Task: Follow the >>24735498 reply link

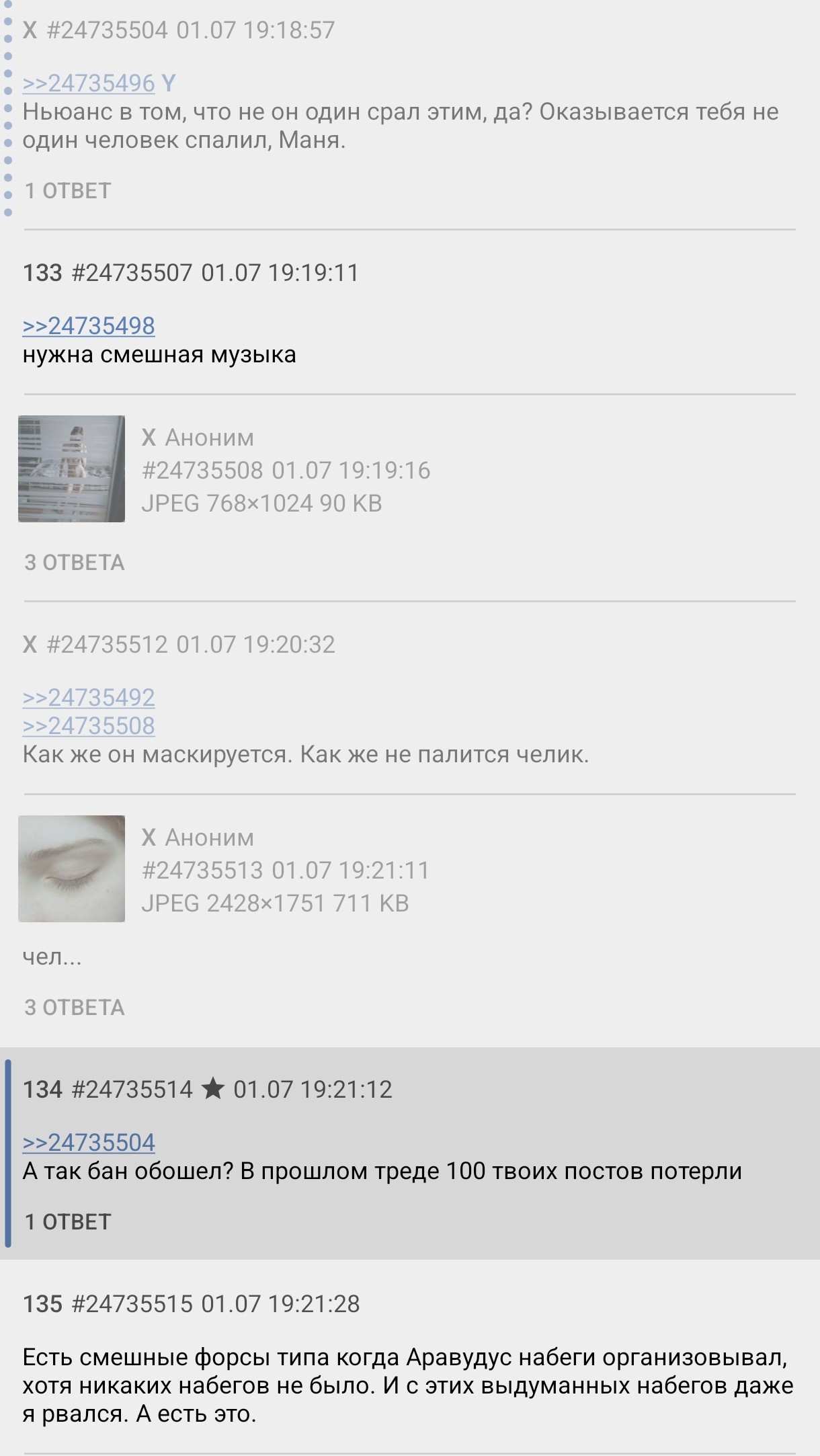Action: coord(89,326)
